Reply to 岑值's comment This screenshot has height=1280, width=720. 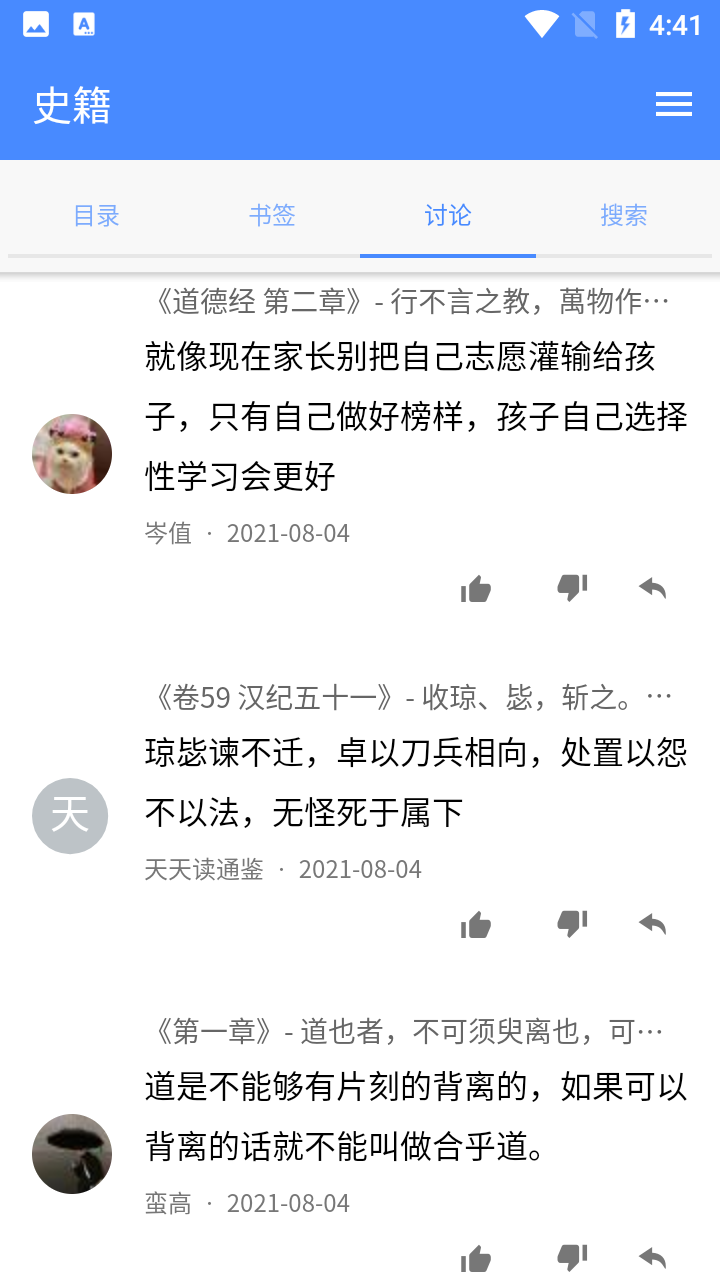point(653,589)
